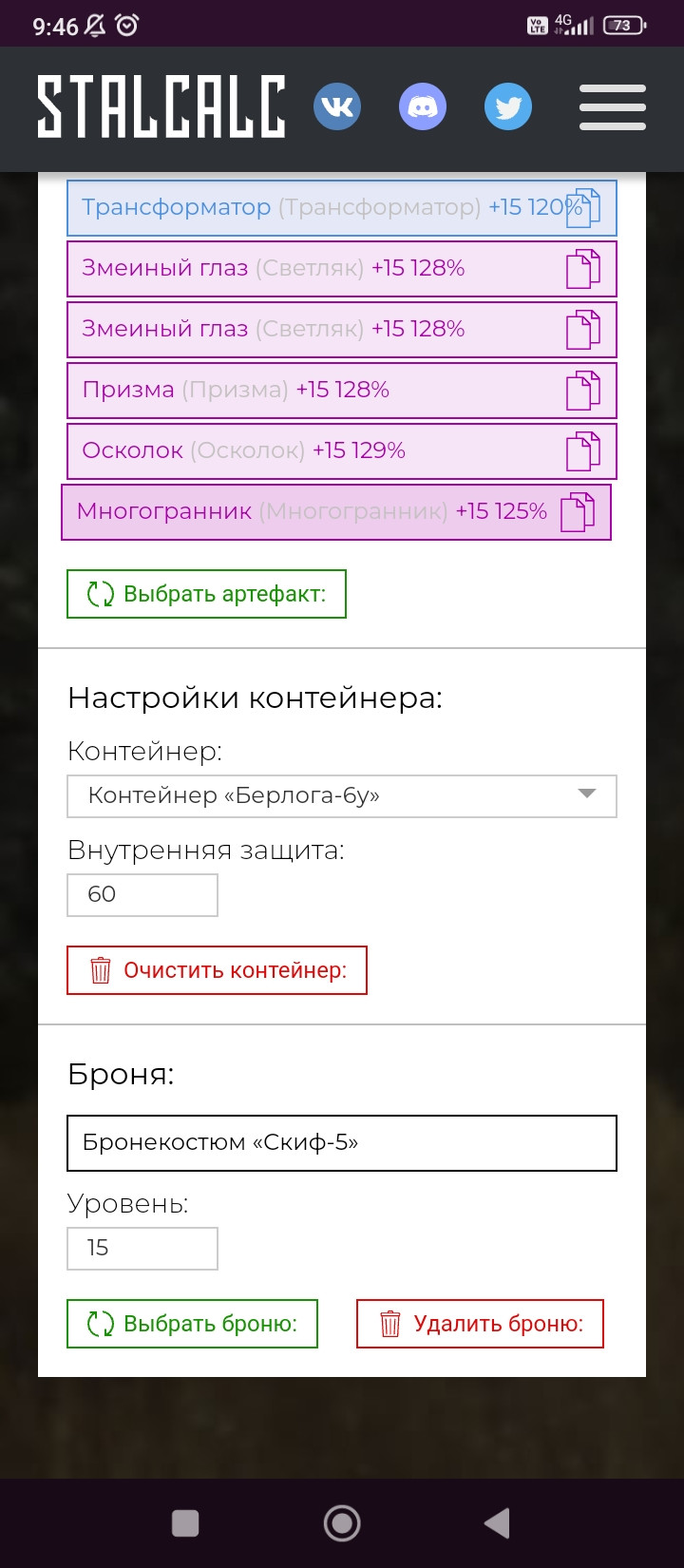Viewport: 684px width, 1568px height.
Task: Open the Twitter link icon
Action: tap(508, 107)
